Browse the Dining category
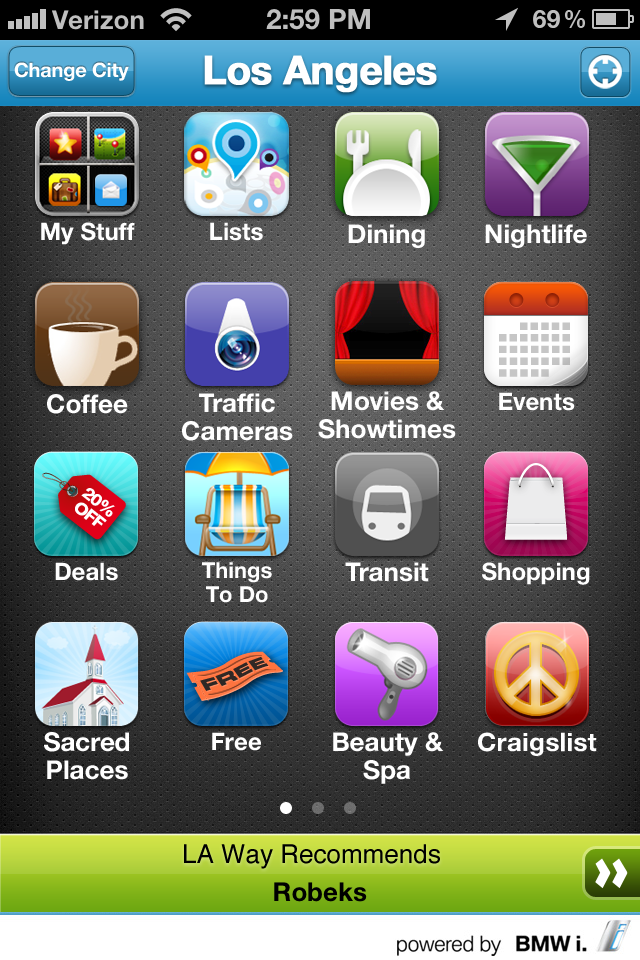The height and width of the screenshot is (960, 640). coord(386,164)
